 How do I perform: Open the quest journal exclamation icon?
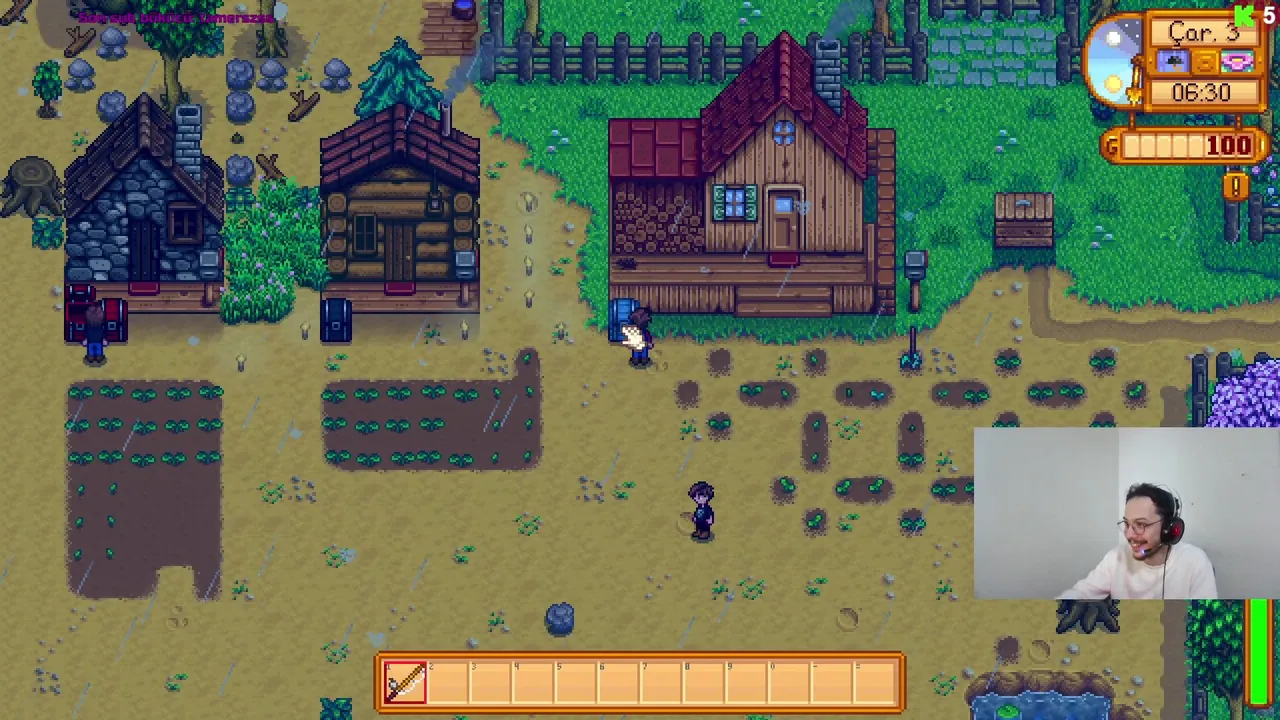pos(1236,187)
